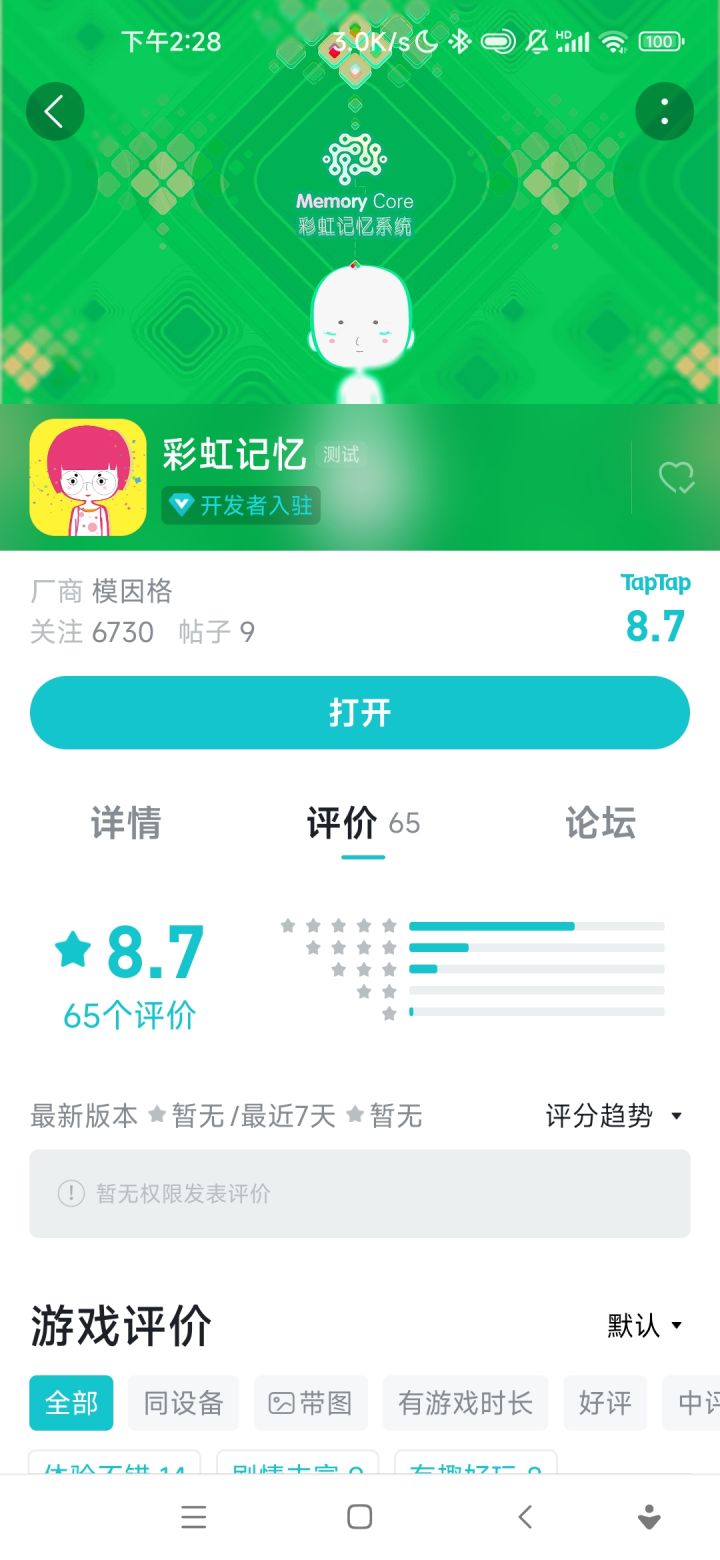Image resolution: width=720 pixels, height=1560 pixels.
Task: Open the more options menu at top right
Action: click(664, 111)
